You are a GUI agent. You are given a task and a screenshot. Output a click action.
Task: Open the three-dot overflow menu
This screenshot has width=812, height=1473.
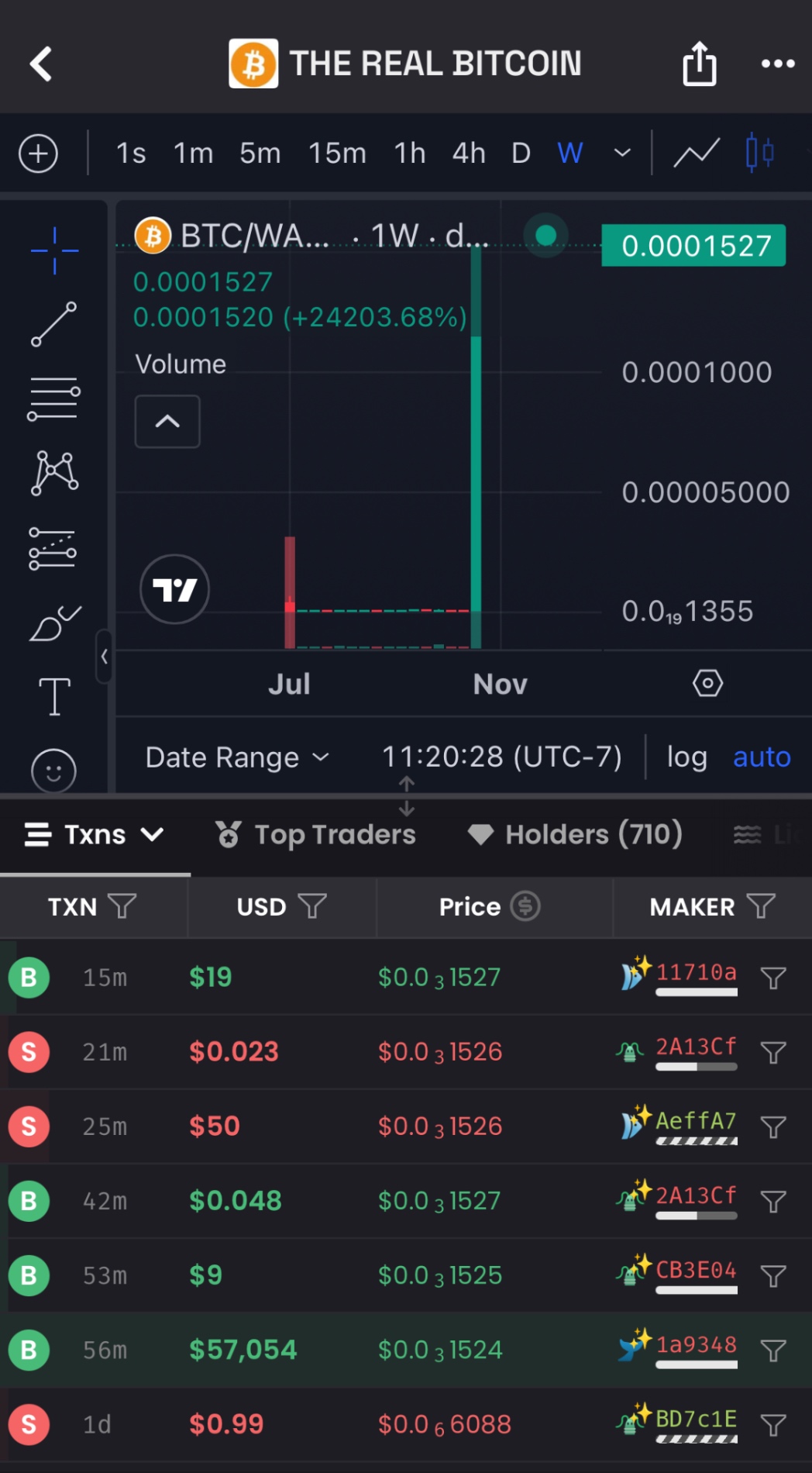pyautogui.click(x=777, y=64)
